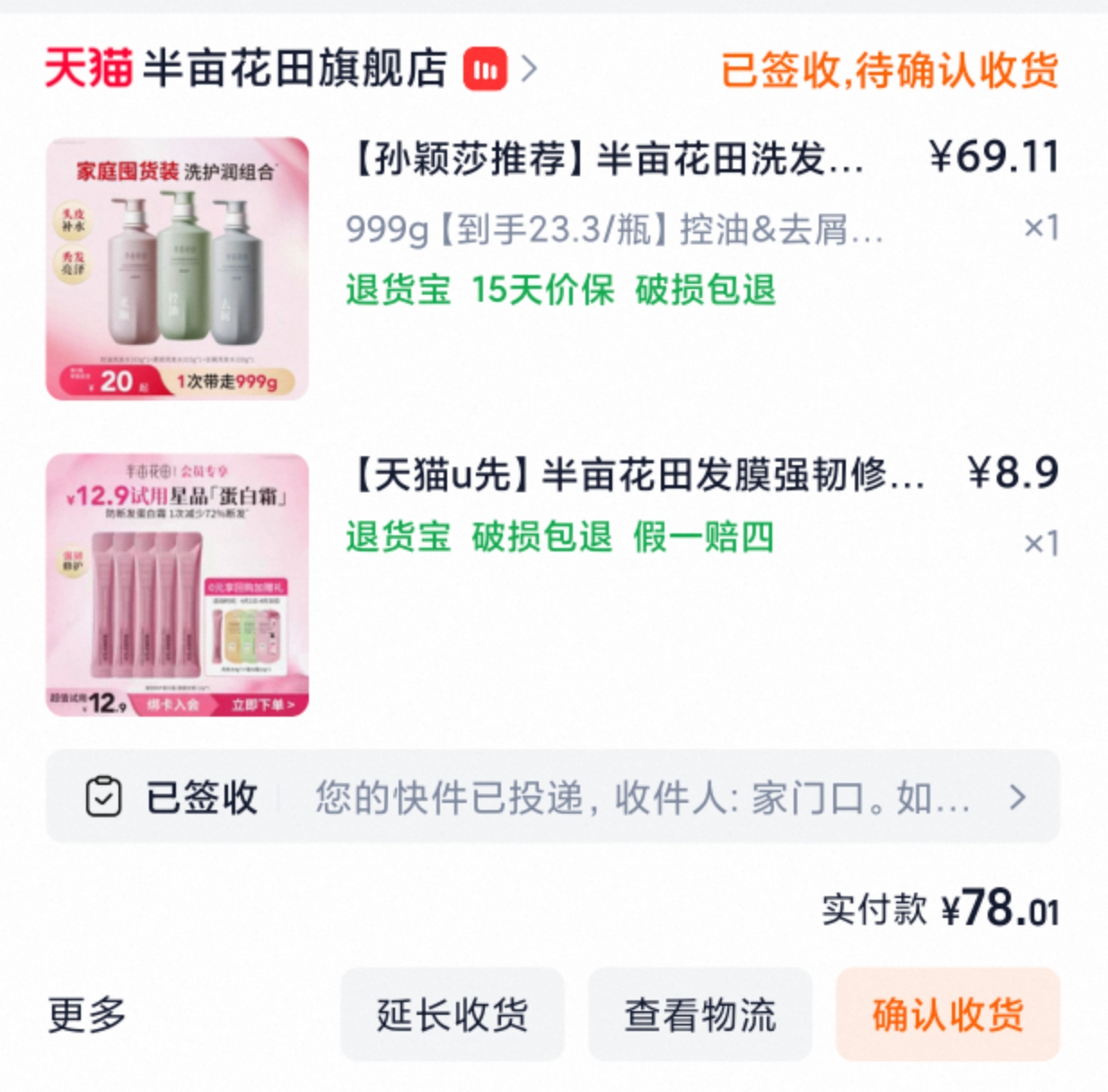Open the hair mask trial product image
Screen dimensions: 1108x1092
point(177,585)
